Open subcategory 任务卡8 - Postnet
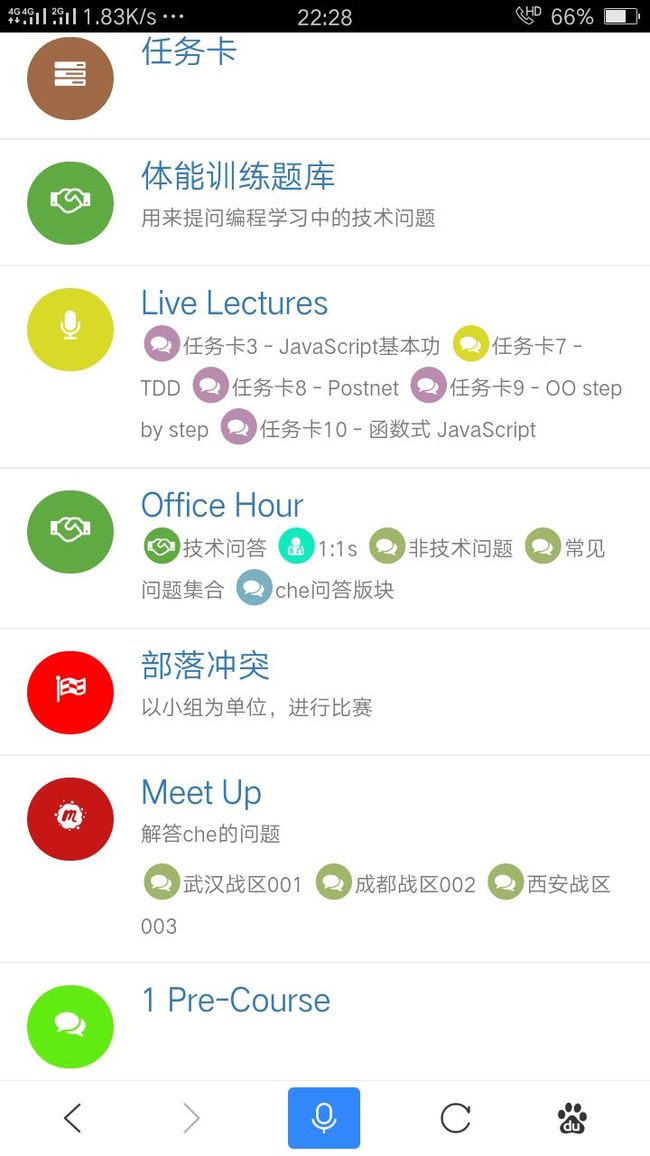 click(315, 388)
